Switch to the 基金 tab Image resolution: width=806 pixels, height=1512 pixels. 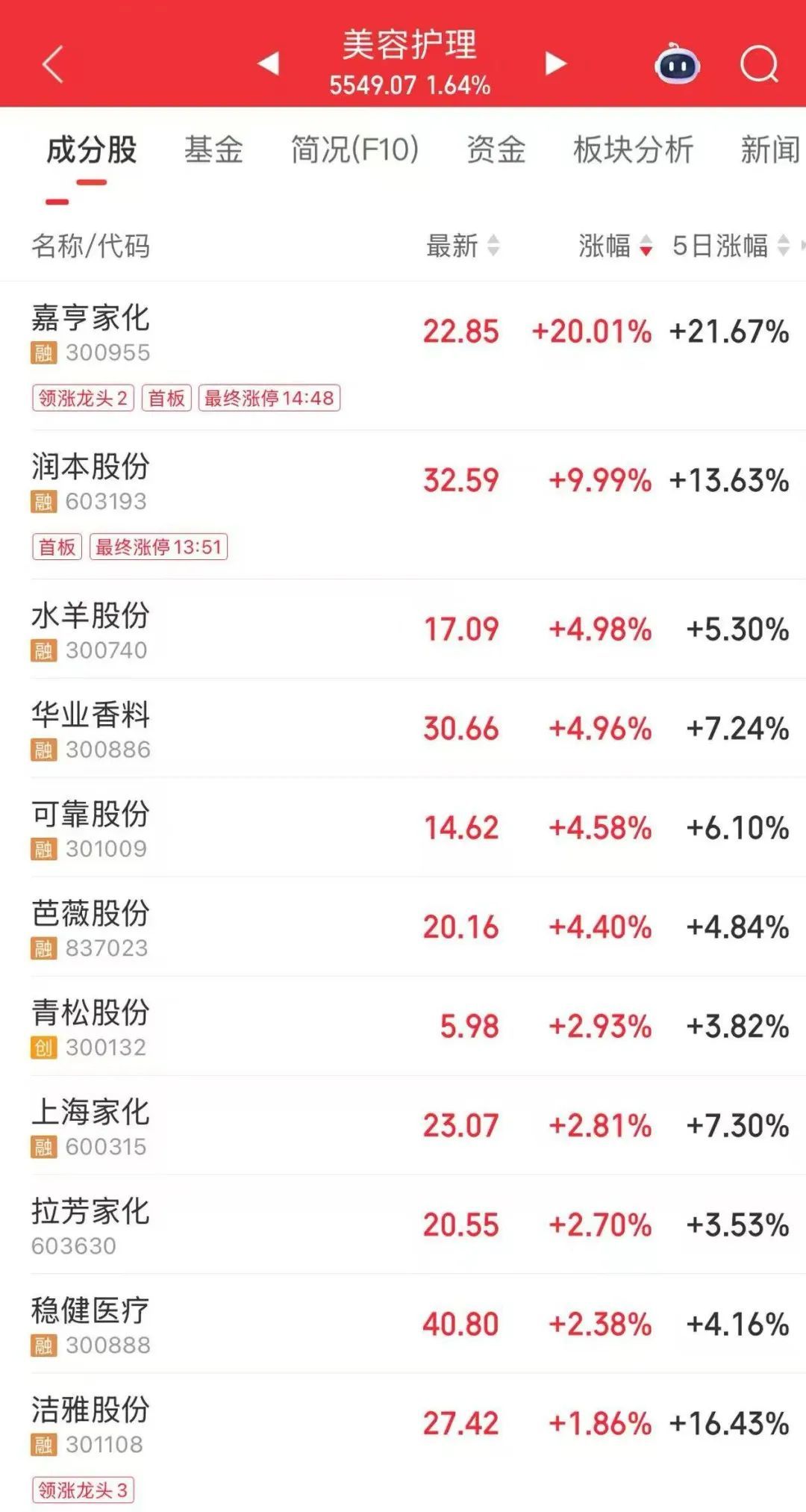click(213, 149)
